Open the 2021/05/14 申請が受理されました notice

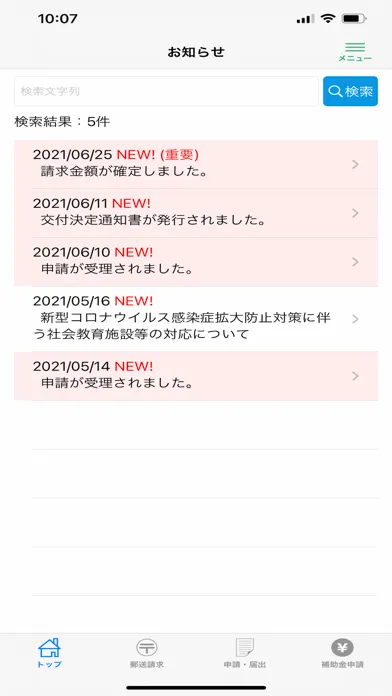click(196, 376)
